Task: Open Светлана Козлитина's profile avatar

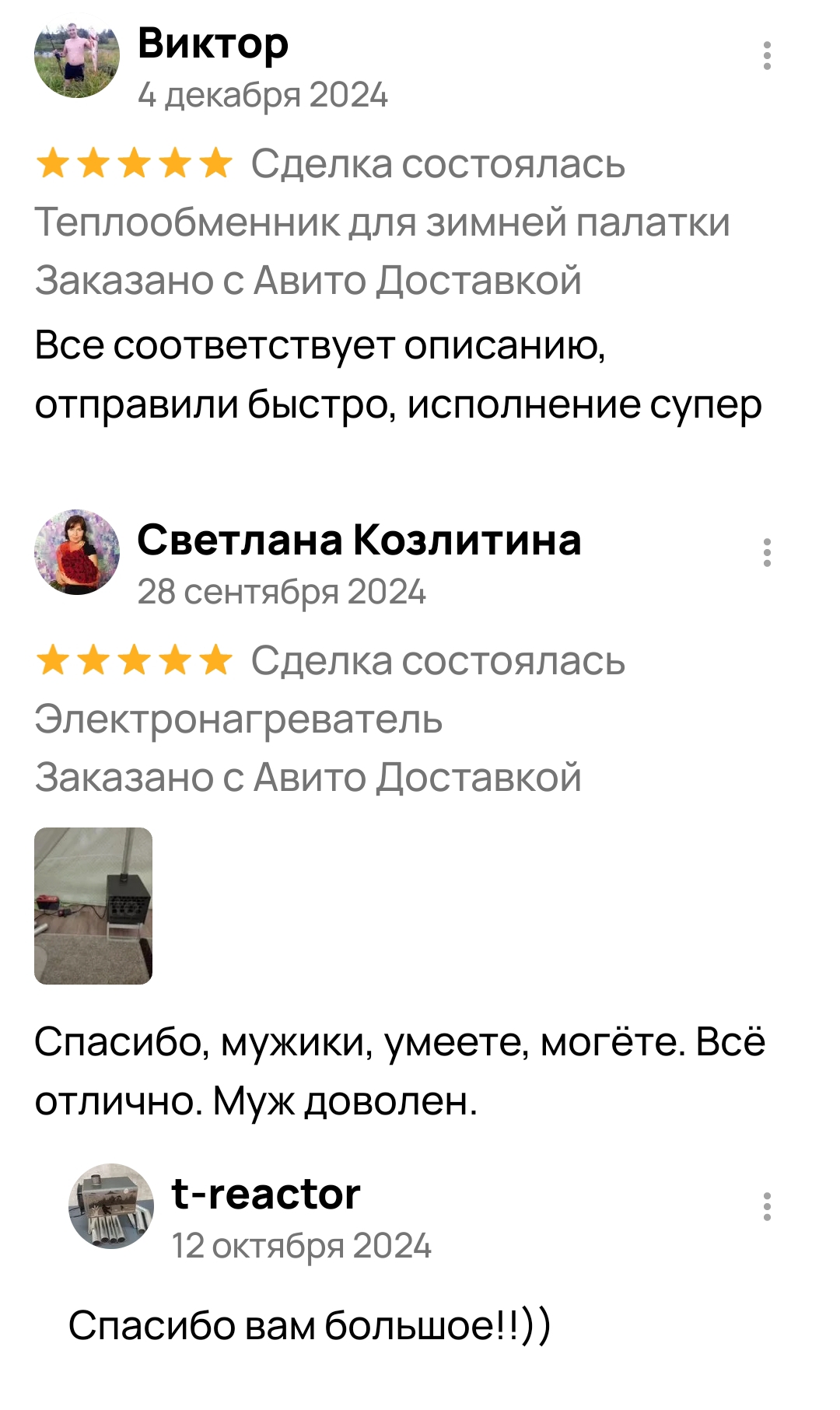Action: tap(77, 552)
